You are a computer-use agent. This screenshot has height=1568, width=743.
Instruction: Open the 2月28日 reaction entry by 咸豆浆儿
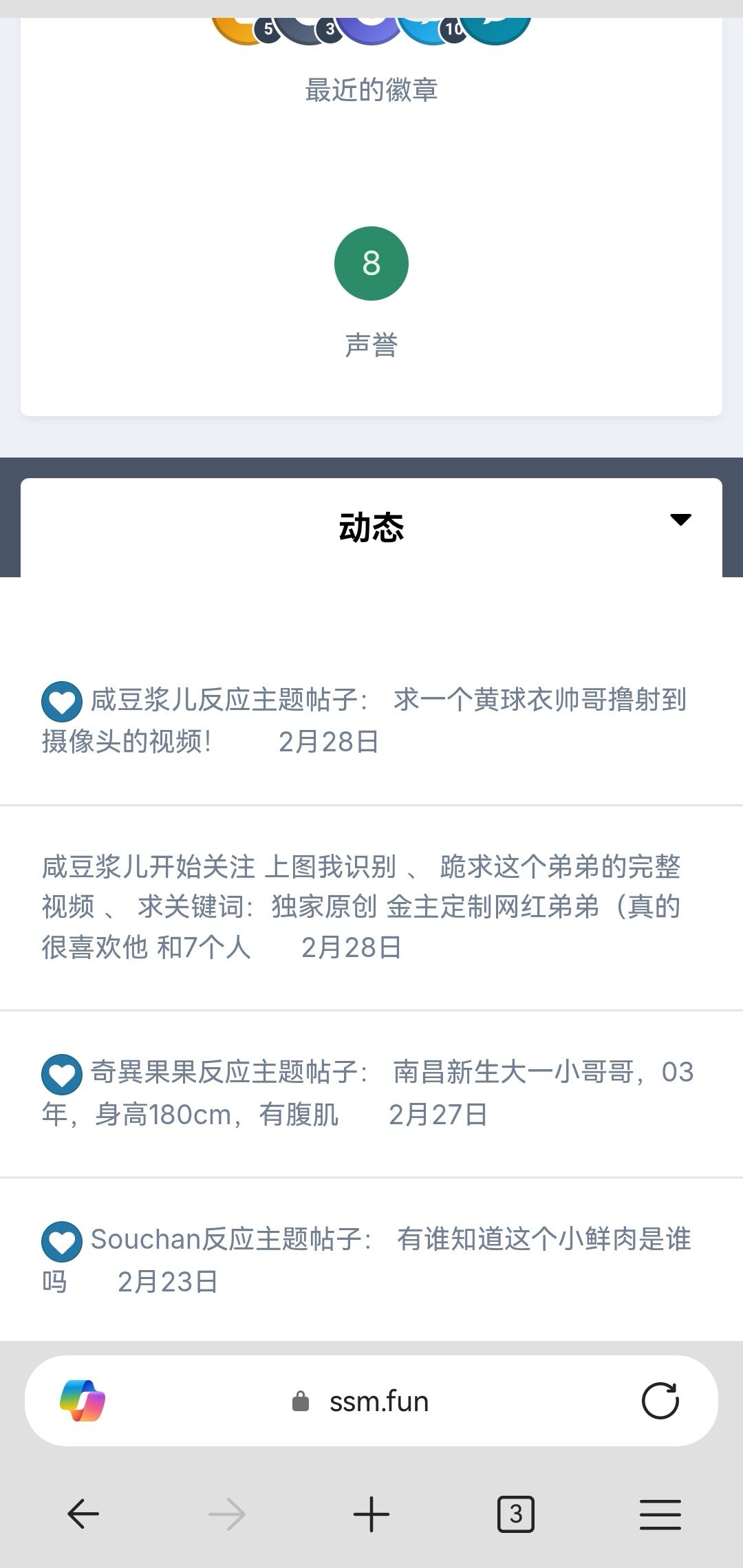(x=365, y=720)
